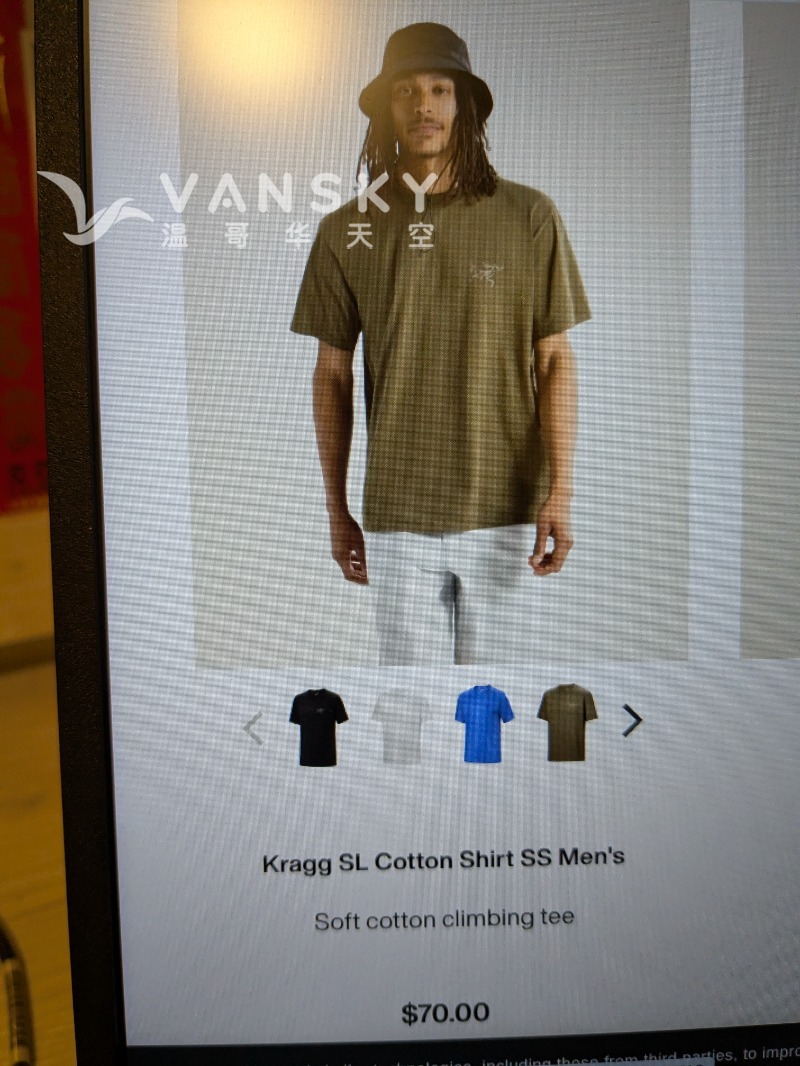Show the next shirt color options

pos(632,720)
